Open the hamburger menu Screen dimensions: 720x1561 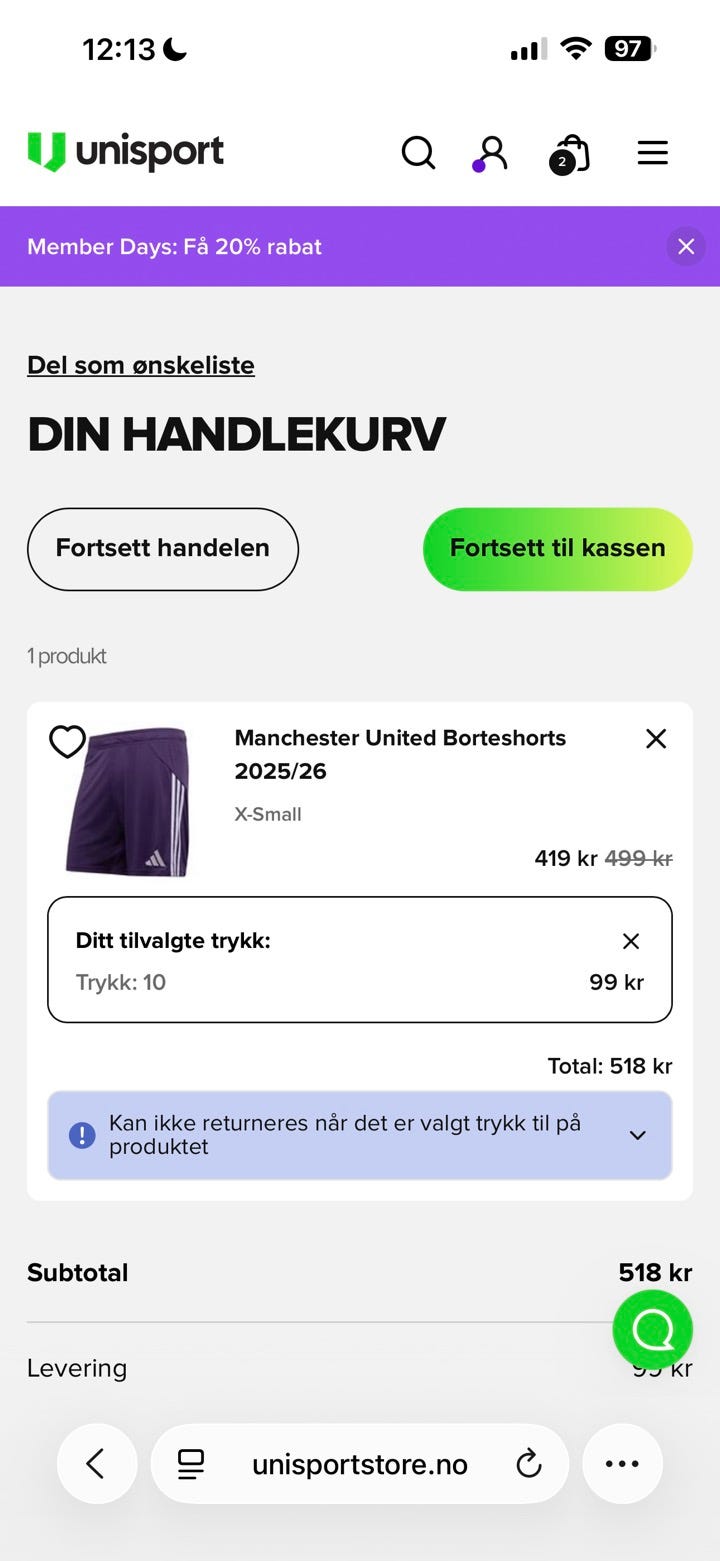click(x=652, y=153)
